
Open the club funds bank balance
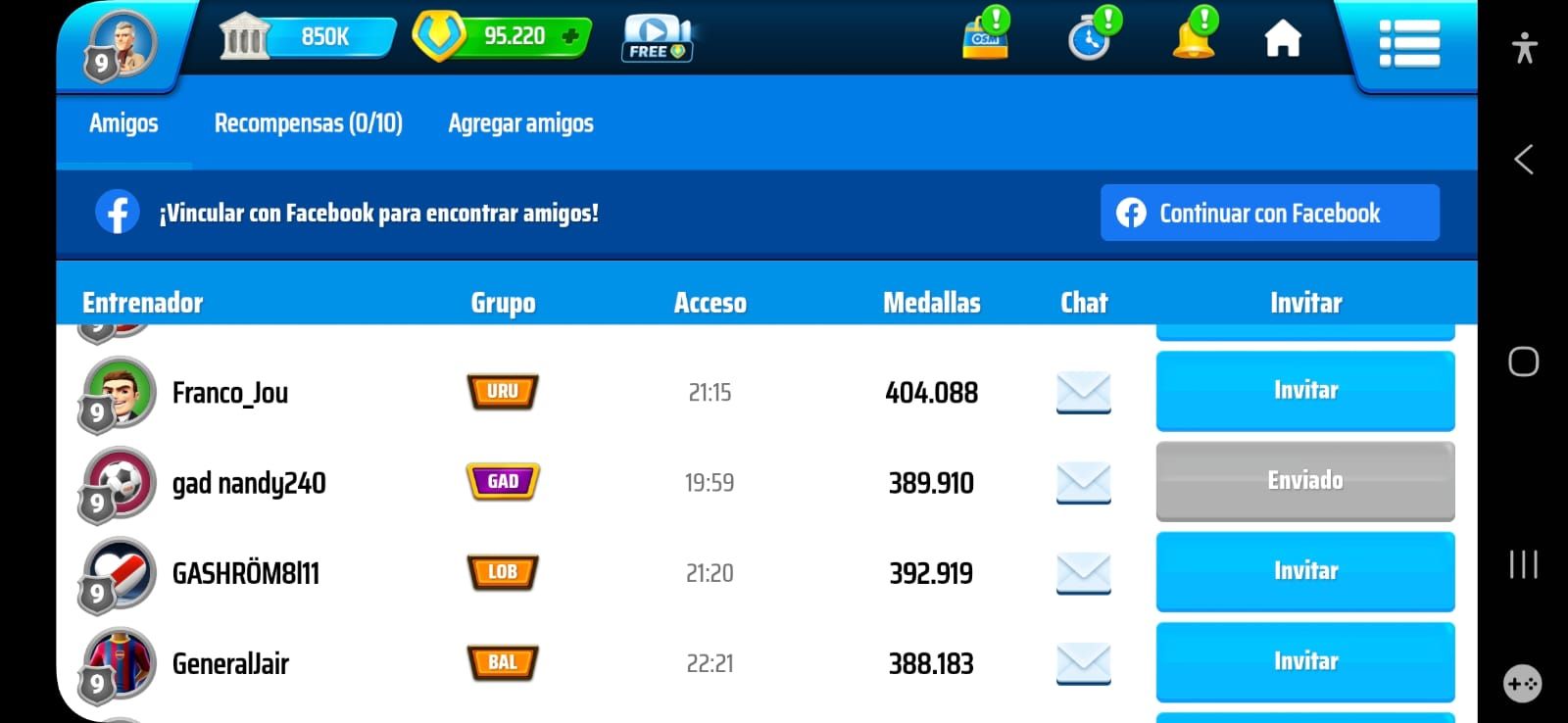[304, 37]
